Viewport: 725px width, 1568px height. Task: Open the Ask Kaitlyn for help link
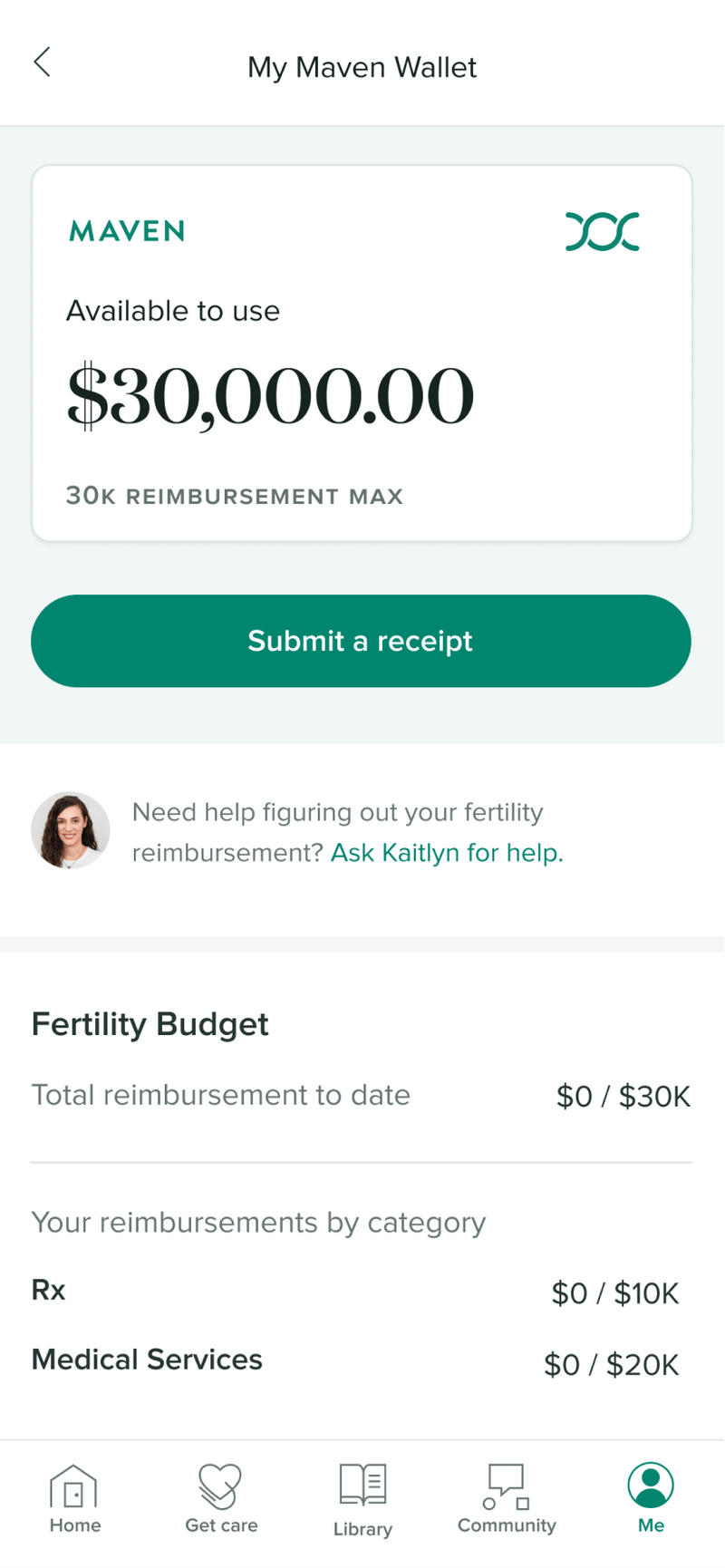[x=445, y=852]
